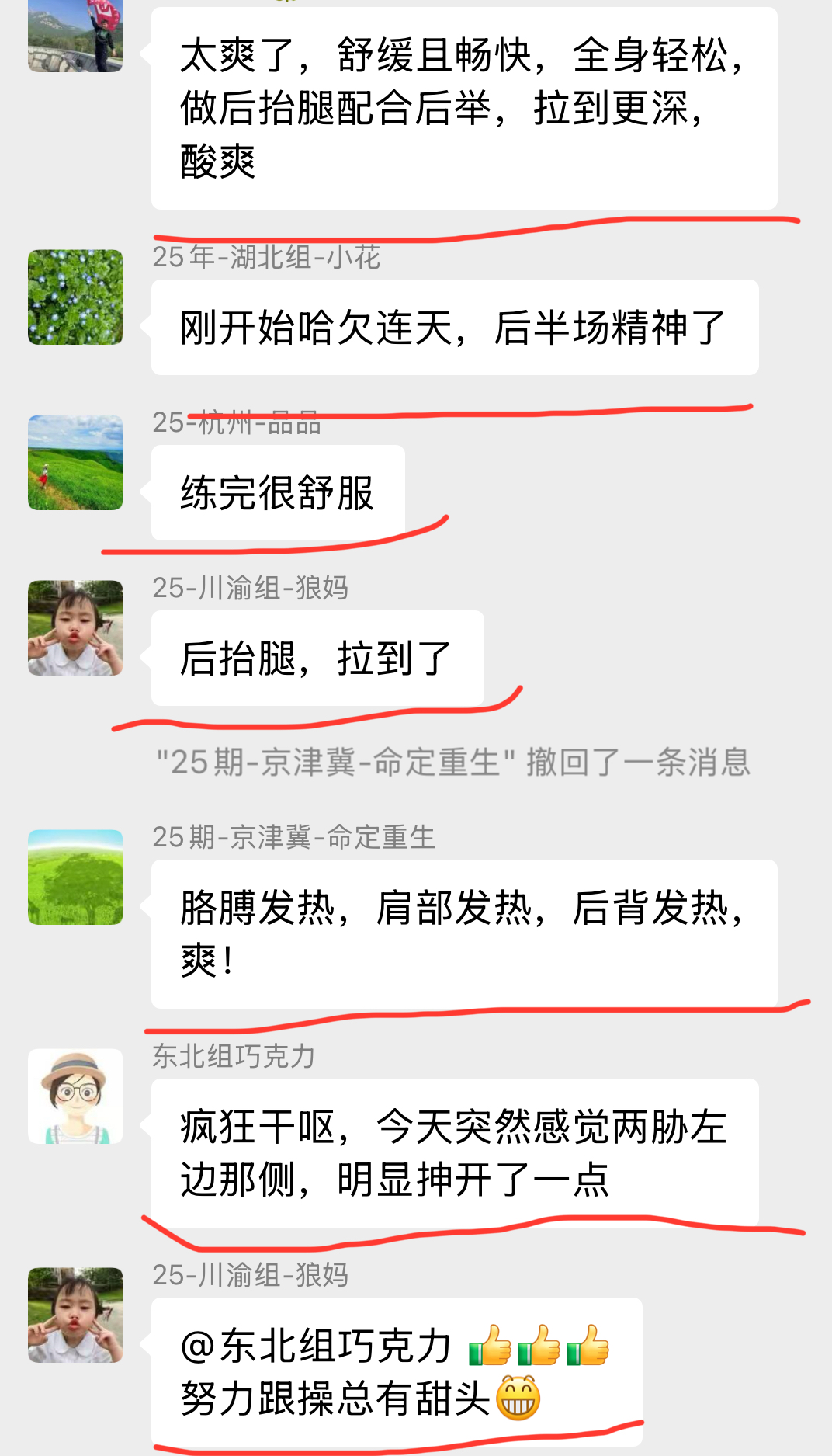View 狼妈's avatar beside 后抬腿 message
Image resolution: width=832 pixels, height=1456 pixels.
(x=75, y=627)
